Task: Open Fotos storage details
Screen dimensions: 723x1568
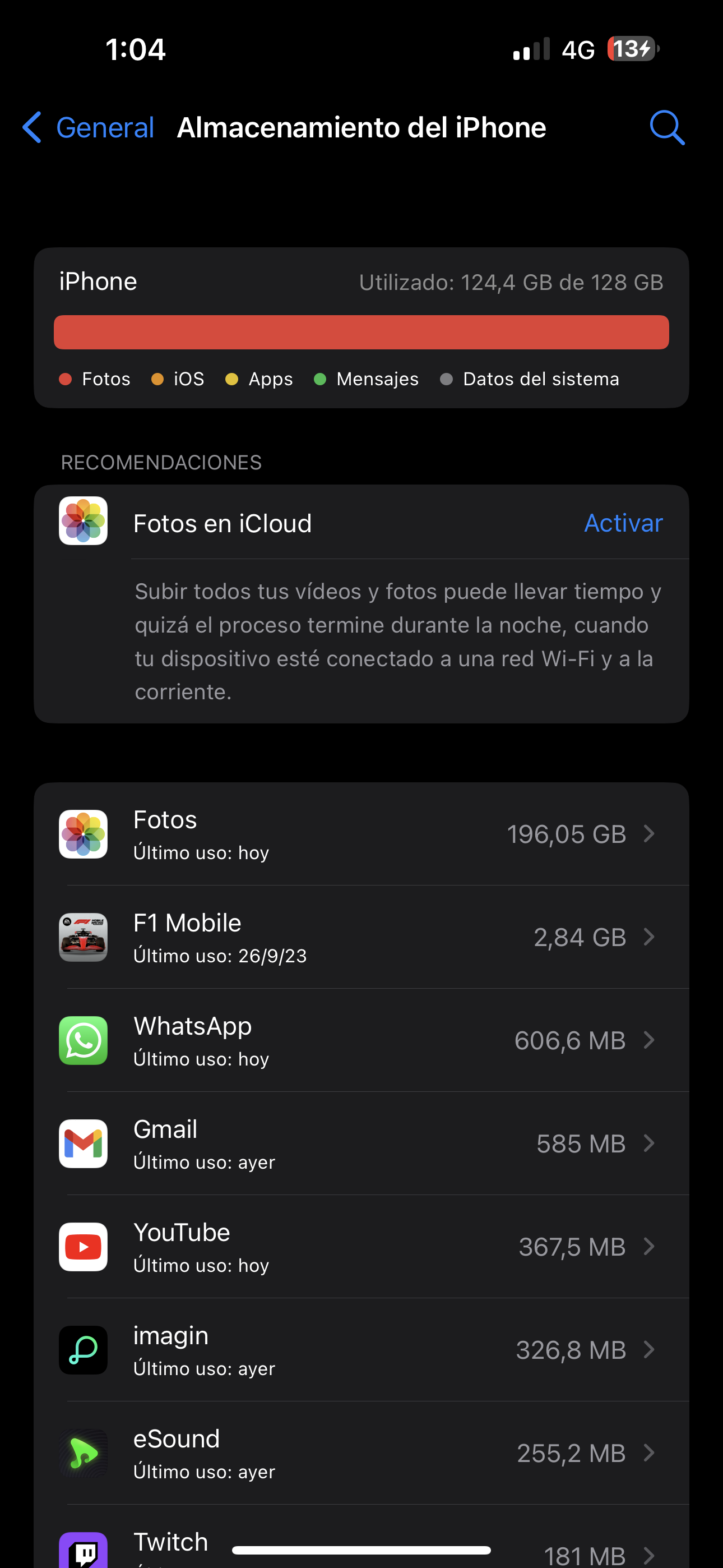Action: click(361, 834)
